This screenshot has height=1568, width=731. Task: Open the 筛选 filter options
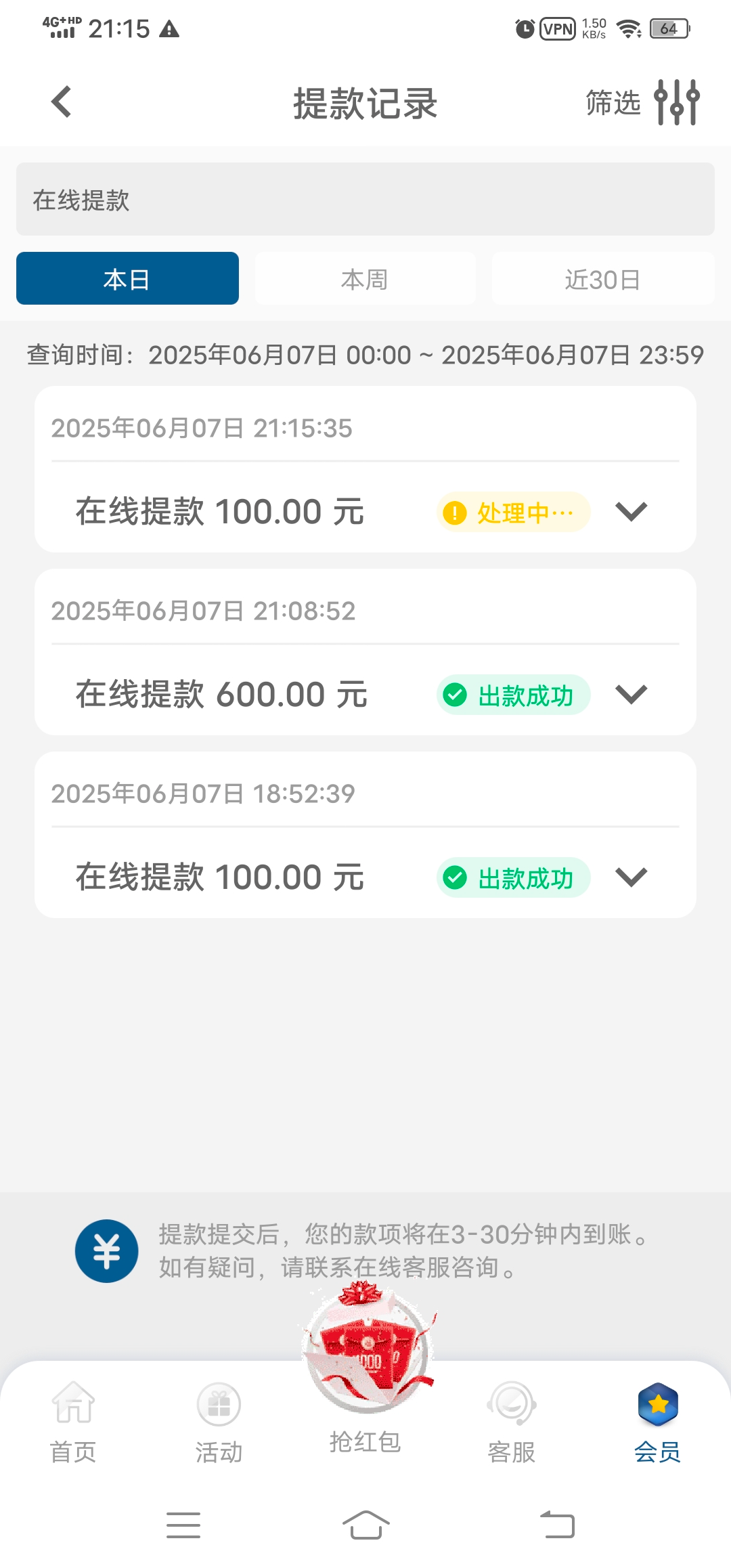tap(642, 103)
